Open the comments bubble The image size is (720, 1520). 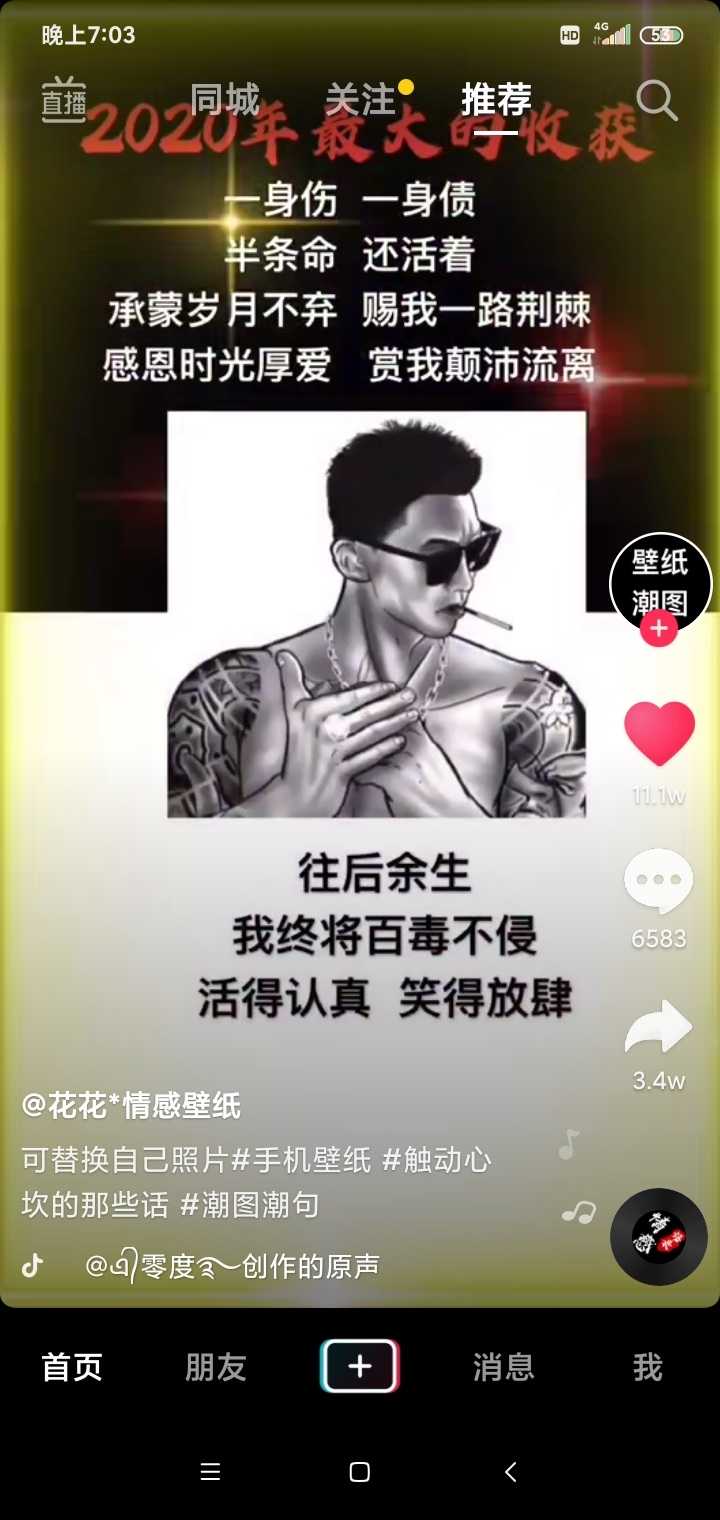pos(658,882)
